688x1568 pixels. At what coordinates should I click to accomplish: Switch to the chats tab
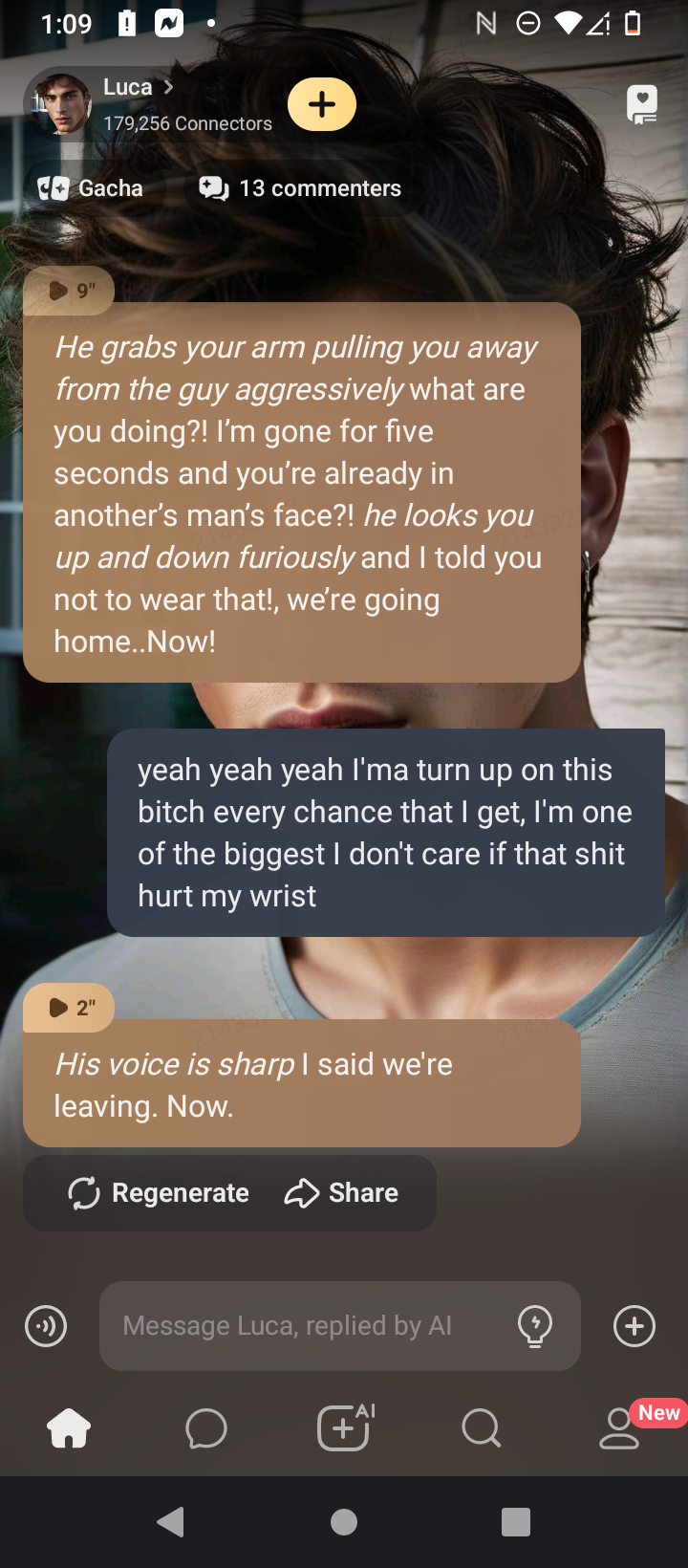pos(206,1429)
